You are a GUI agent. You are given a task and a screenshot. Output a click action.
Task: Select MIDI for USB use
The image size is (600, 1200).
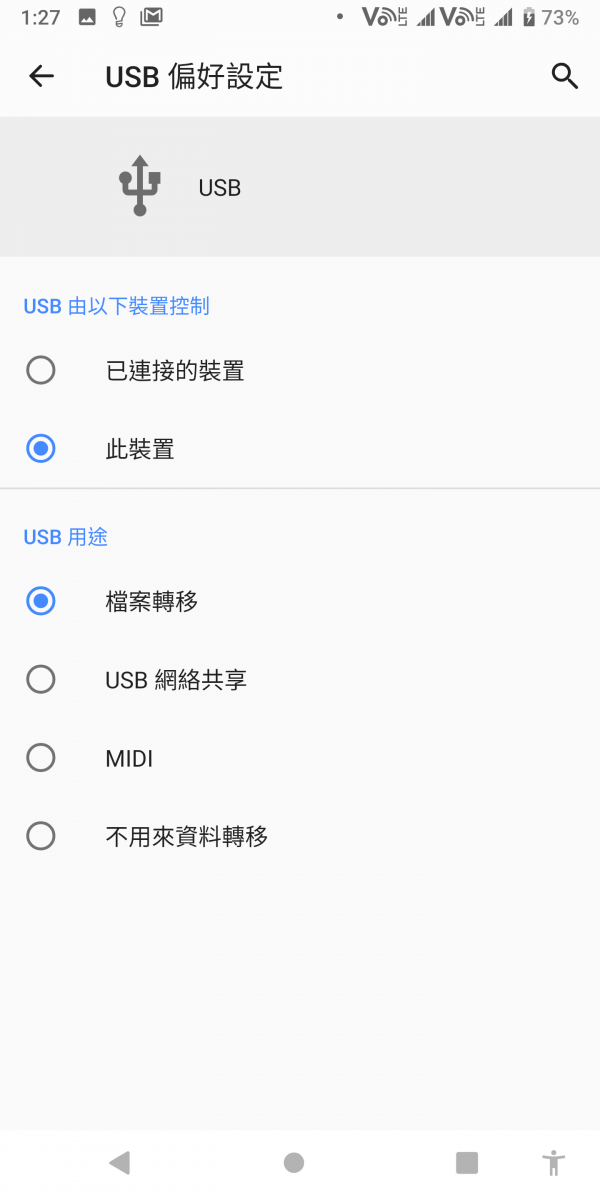300,758
